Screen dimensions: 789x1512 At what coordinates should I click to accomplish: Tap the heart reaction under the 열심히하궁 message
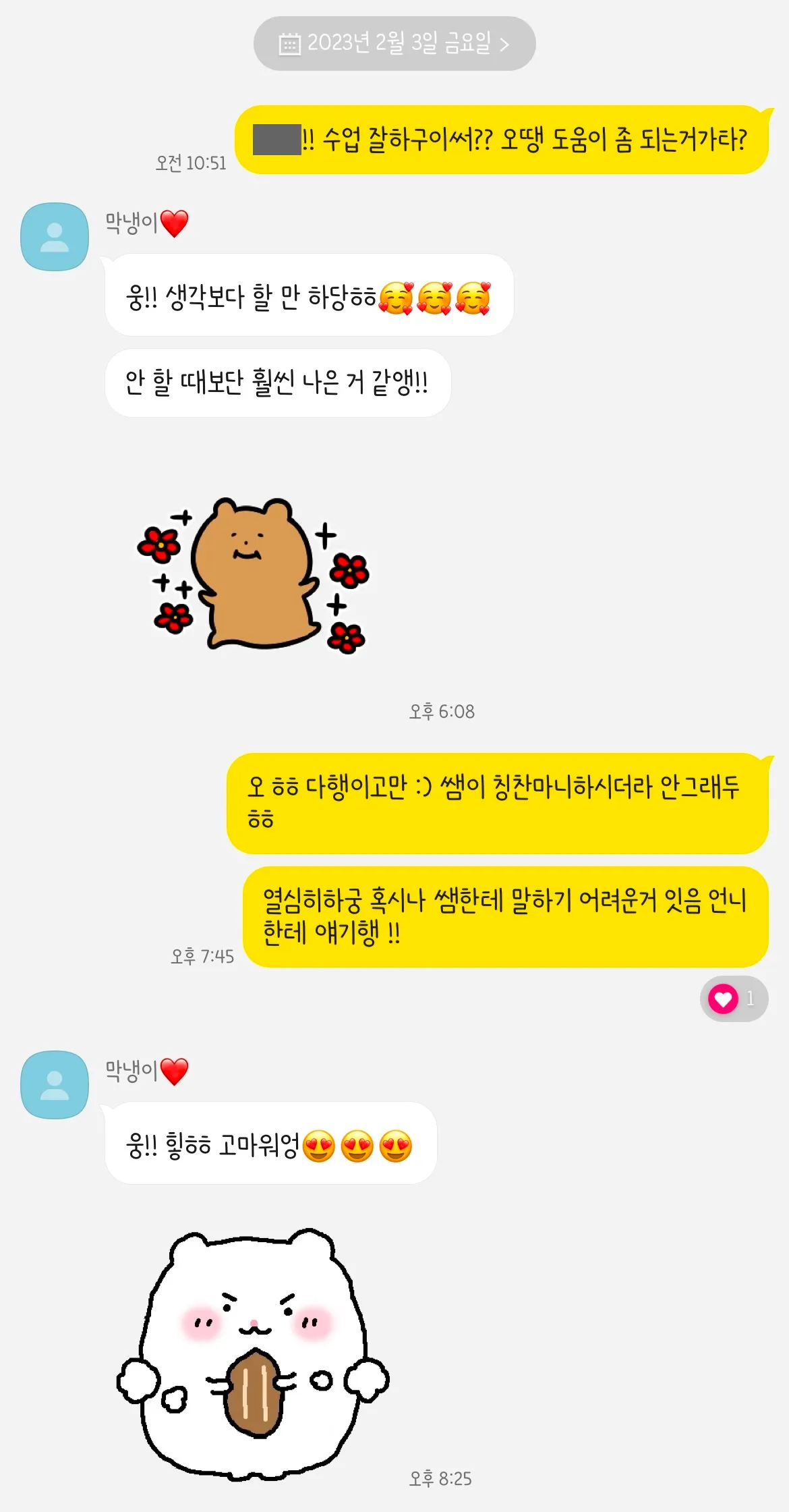point(733,999)
